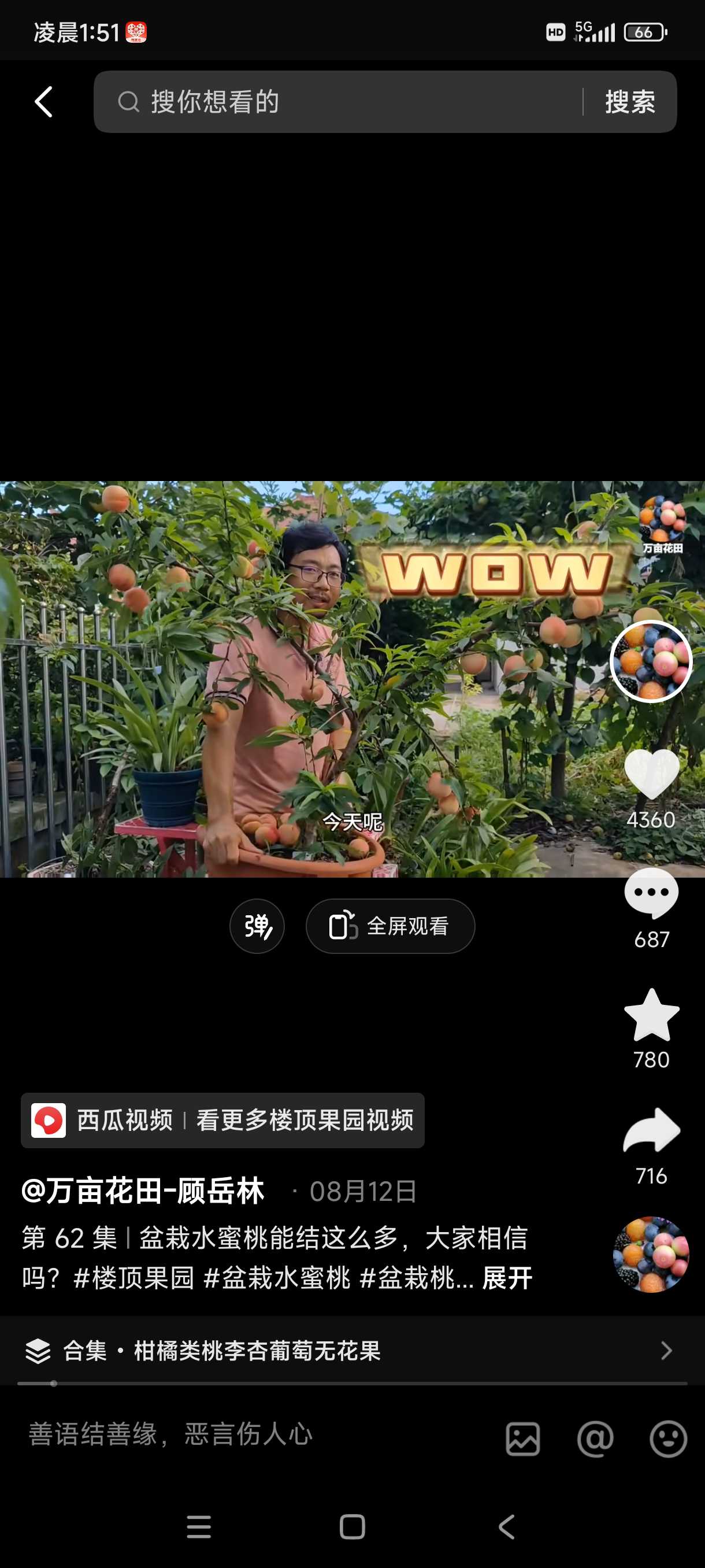Open @万亩花田-顾岳林 profile name
This screenshot has height=1568, width=705.
point(143,1190)
